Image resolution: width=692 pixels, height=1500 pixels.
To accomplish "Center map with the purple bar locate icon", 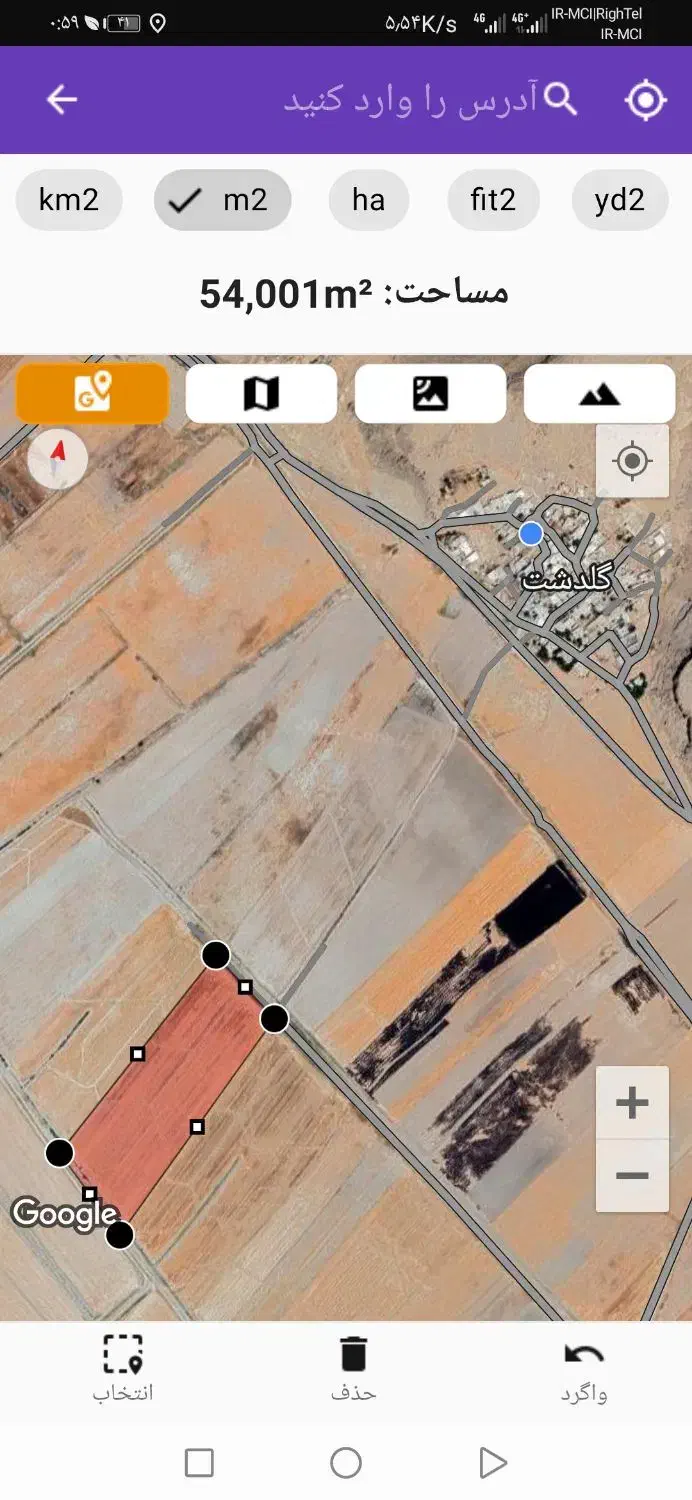I will [645, 100].
